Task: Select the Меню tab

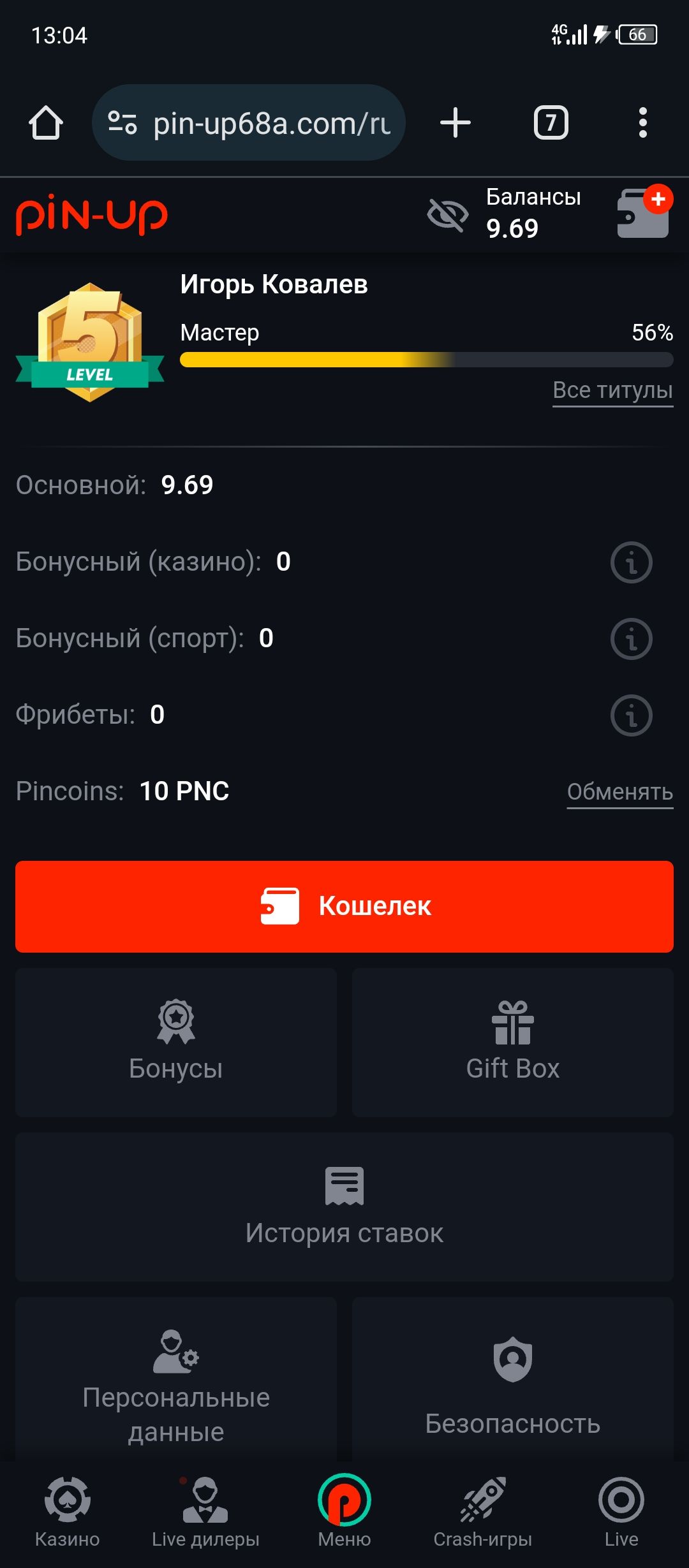Action: (344, 1513)
